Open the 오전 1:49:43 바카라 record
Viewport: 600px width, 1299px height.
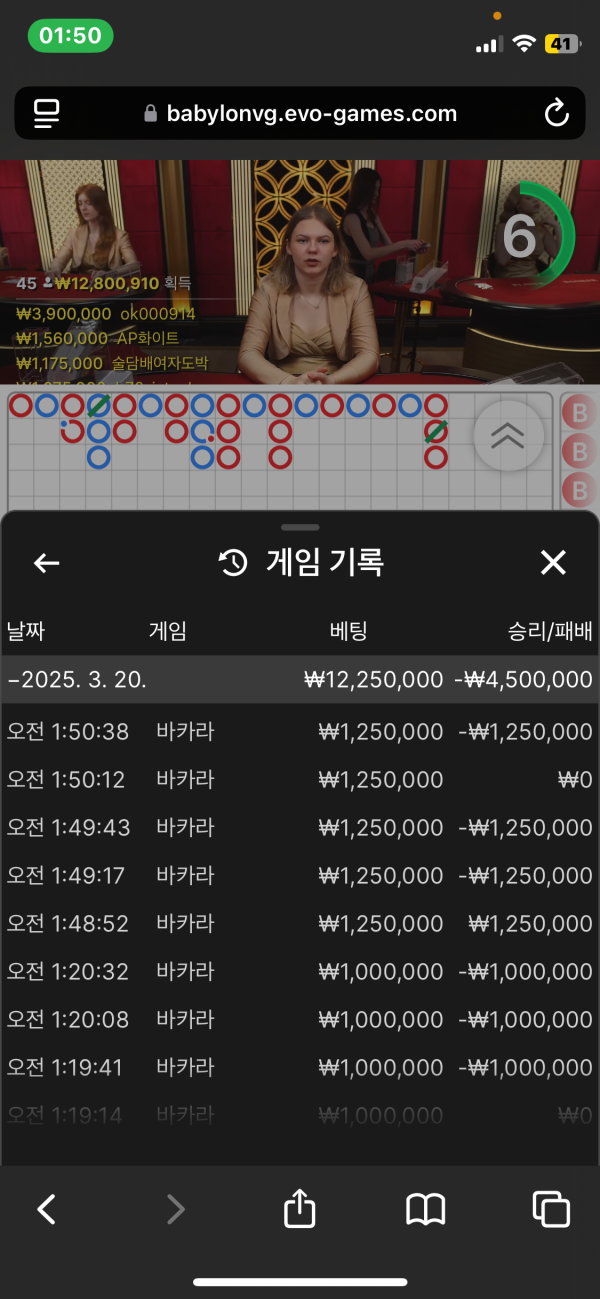(x=299, y=828)
